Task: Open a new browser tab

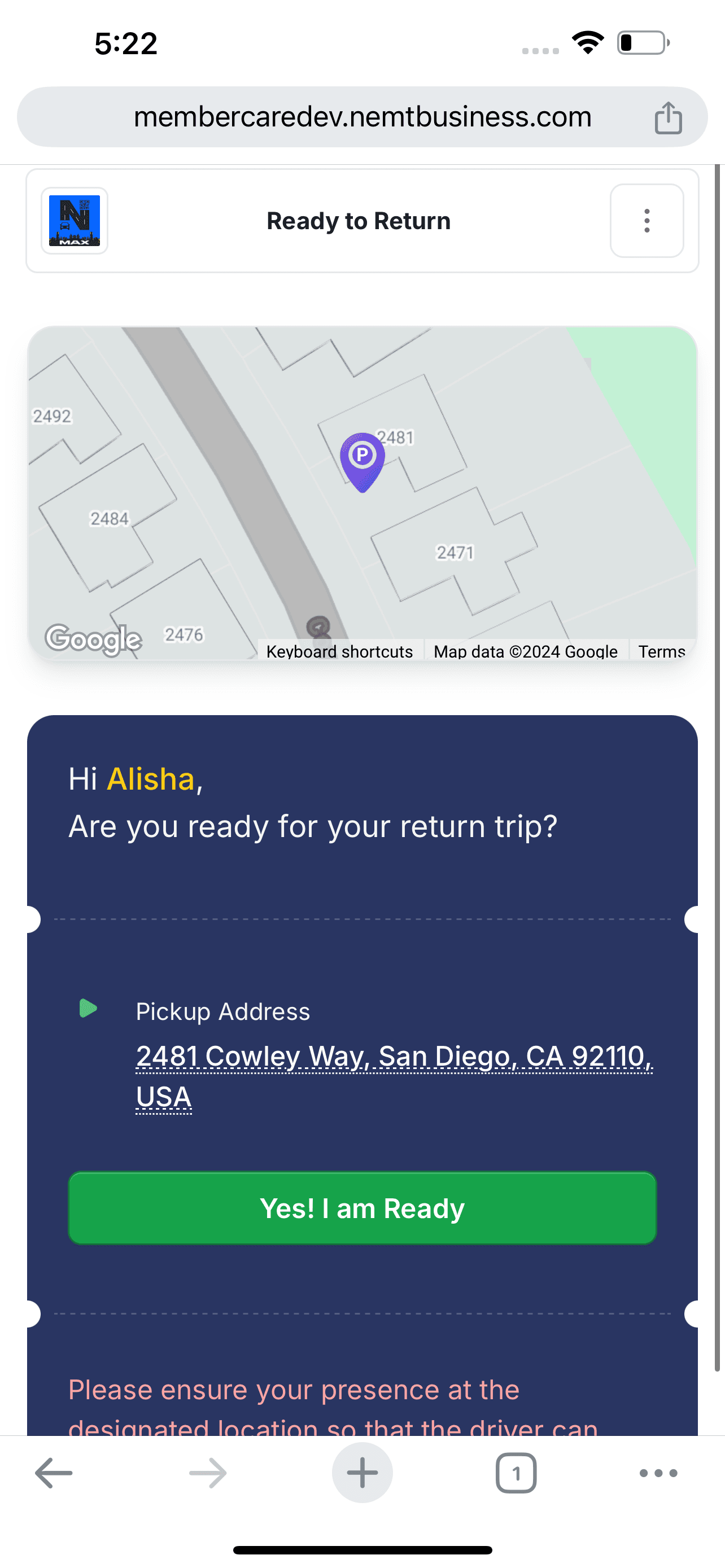Action: (362, 1473)
